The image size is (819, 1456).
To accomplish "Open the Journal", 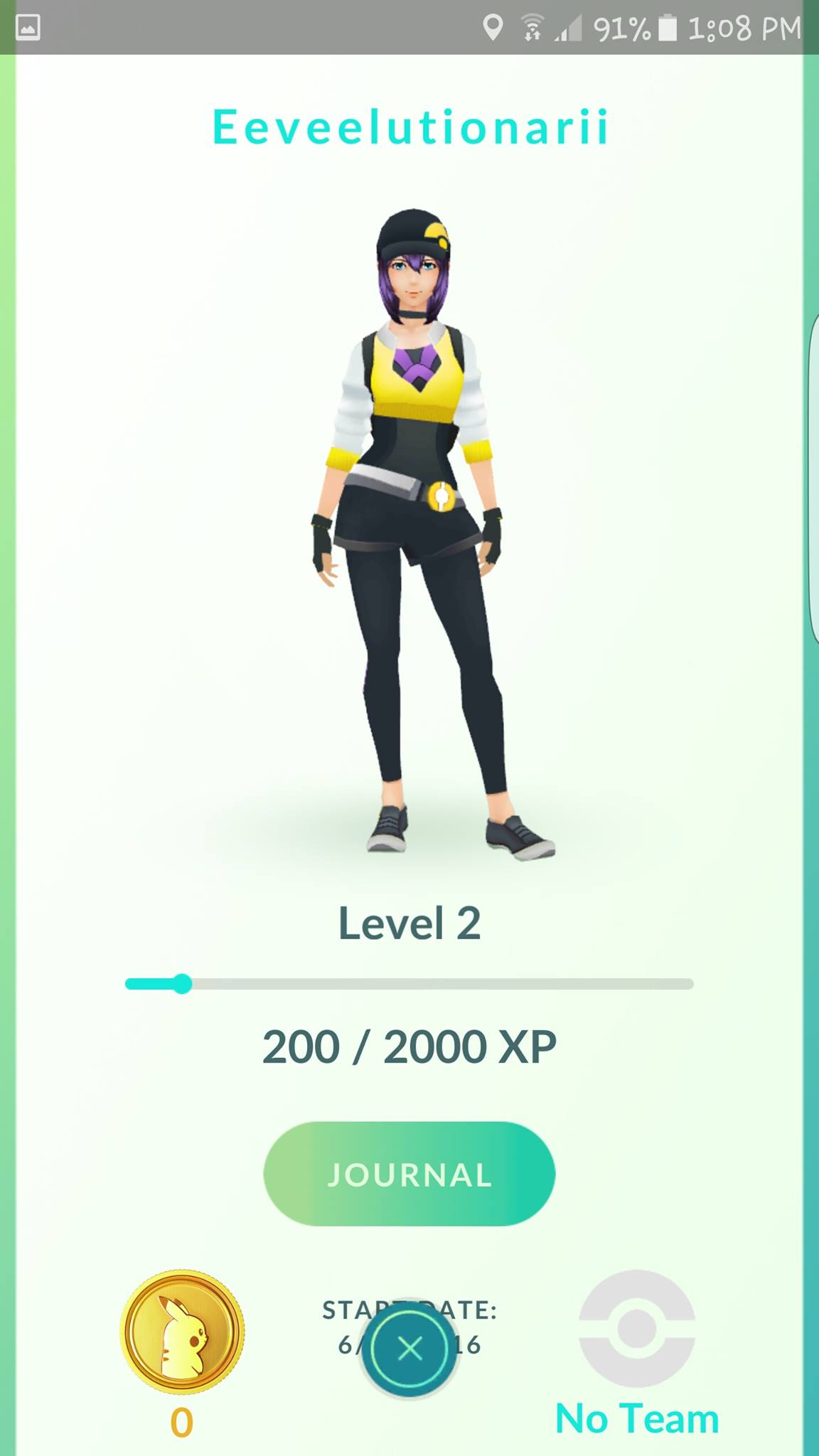I will pos(409,1174).
